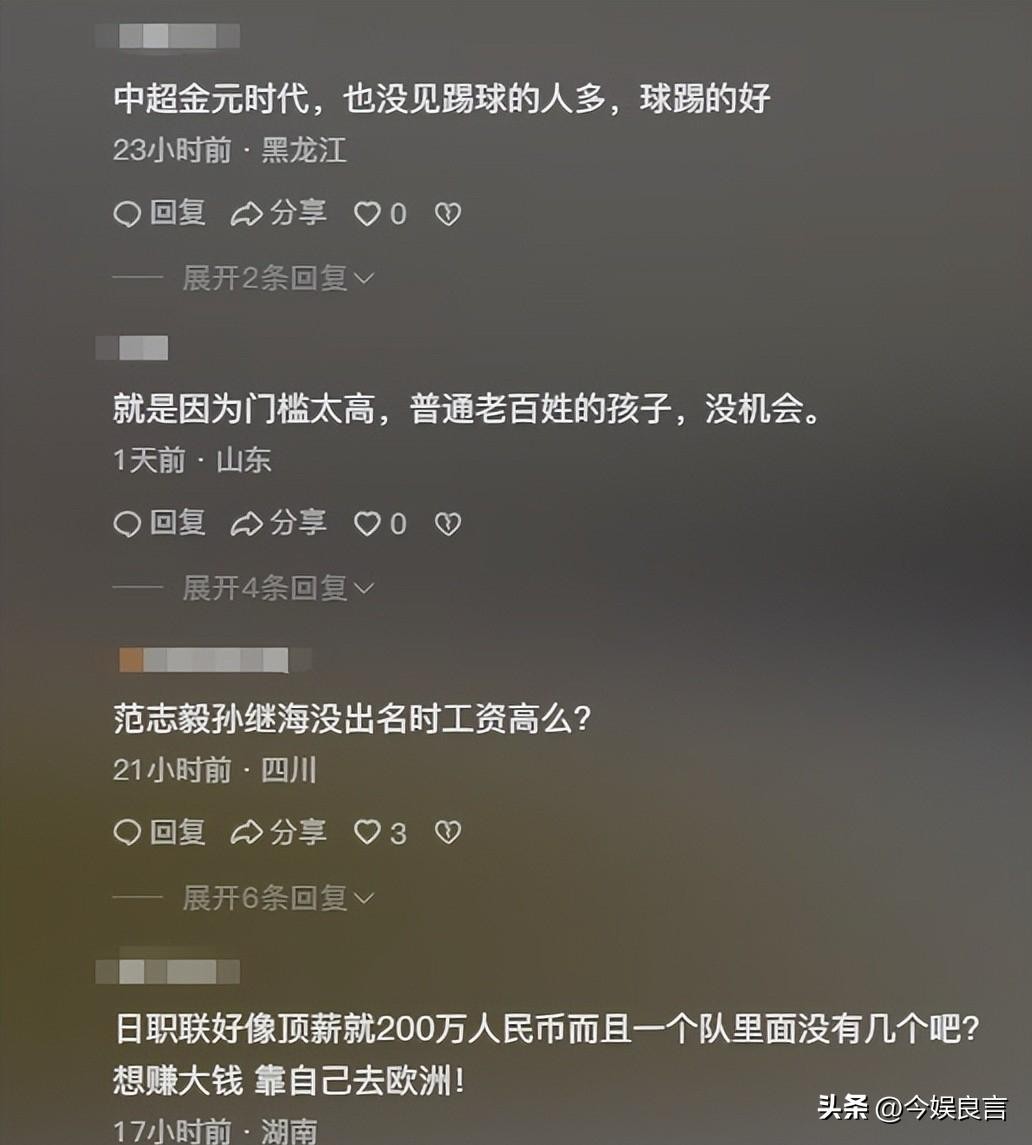Dislike the 中超金元时代 comment
Image resolution: width=1032 pixels, height=1145 pixels.
coord(447,213)
